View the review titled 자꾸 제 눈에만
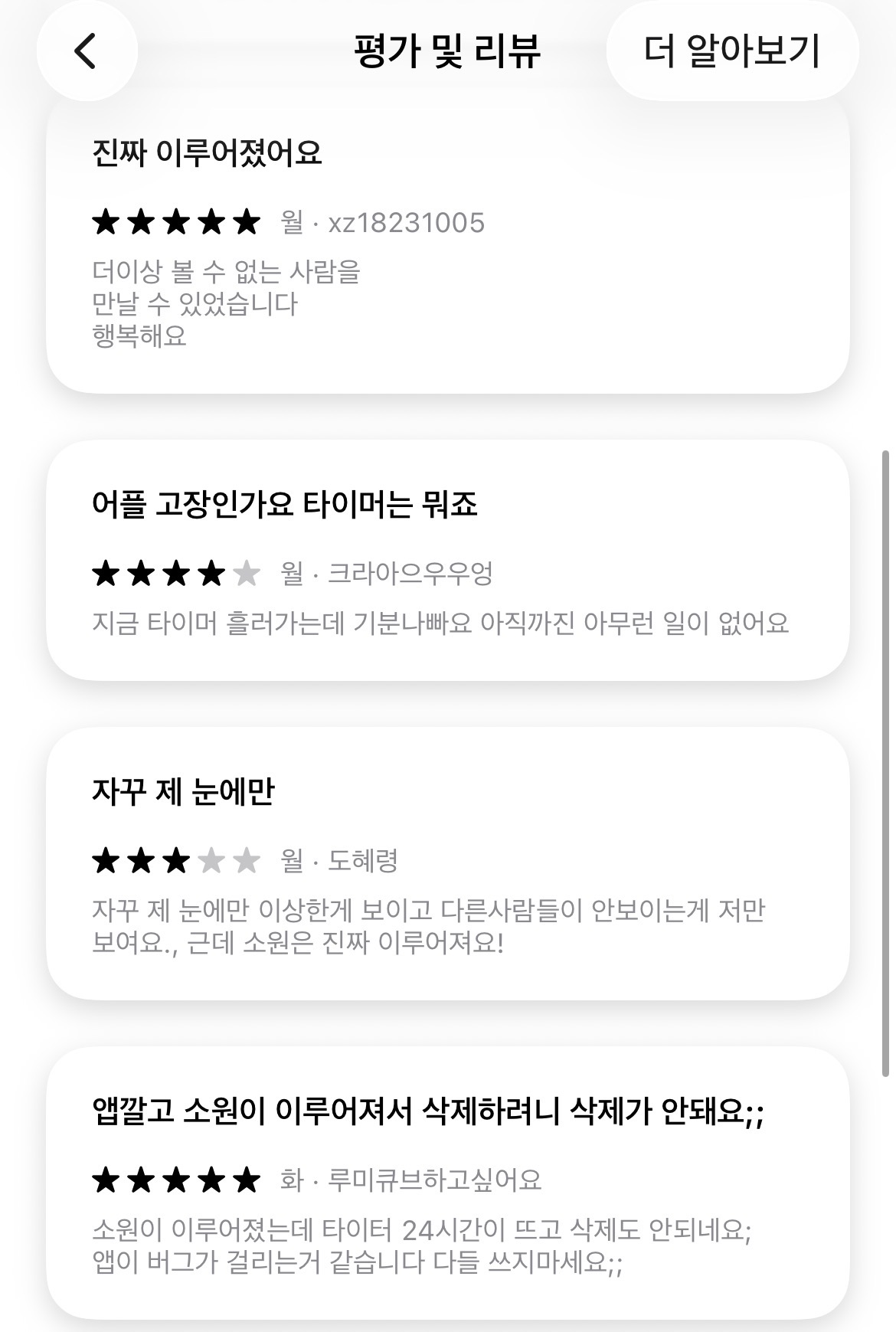This screenshot has height=1332, width=896. 448,863
